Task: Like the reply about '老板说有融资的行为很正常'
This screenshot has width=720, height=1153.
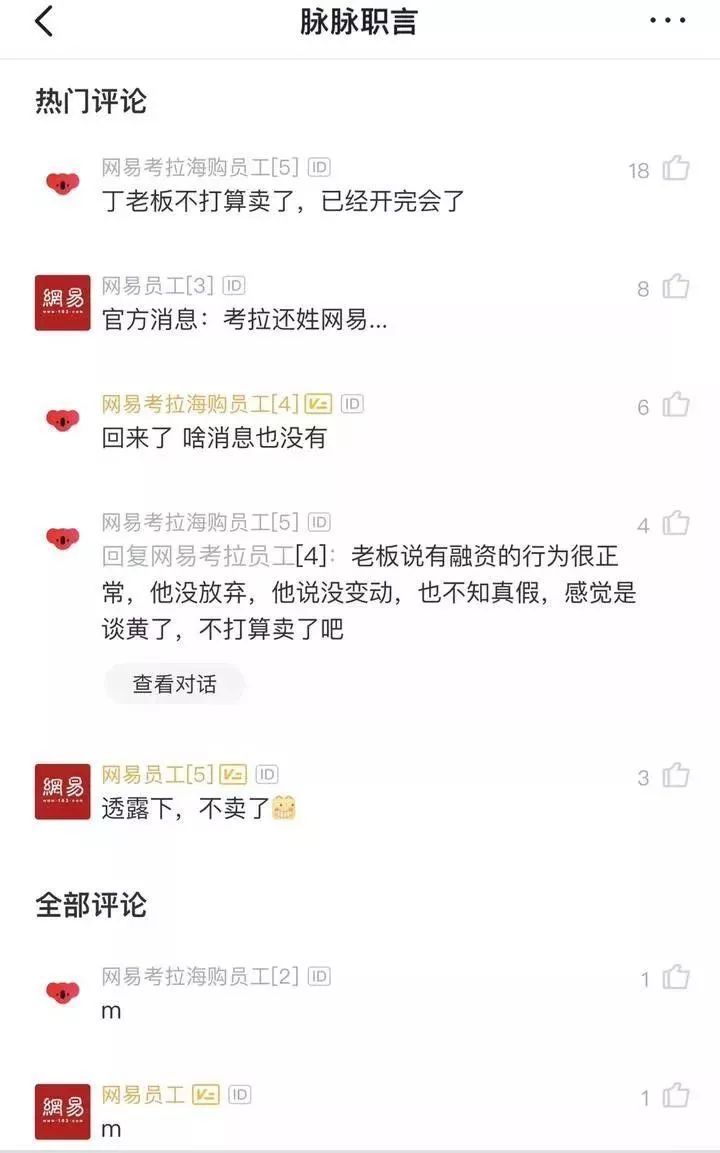Action: (676, 523)
